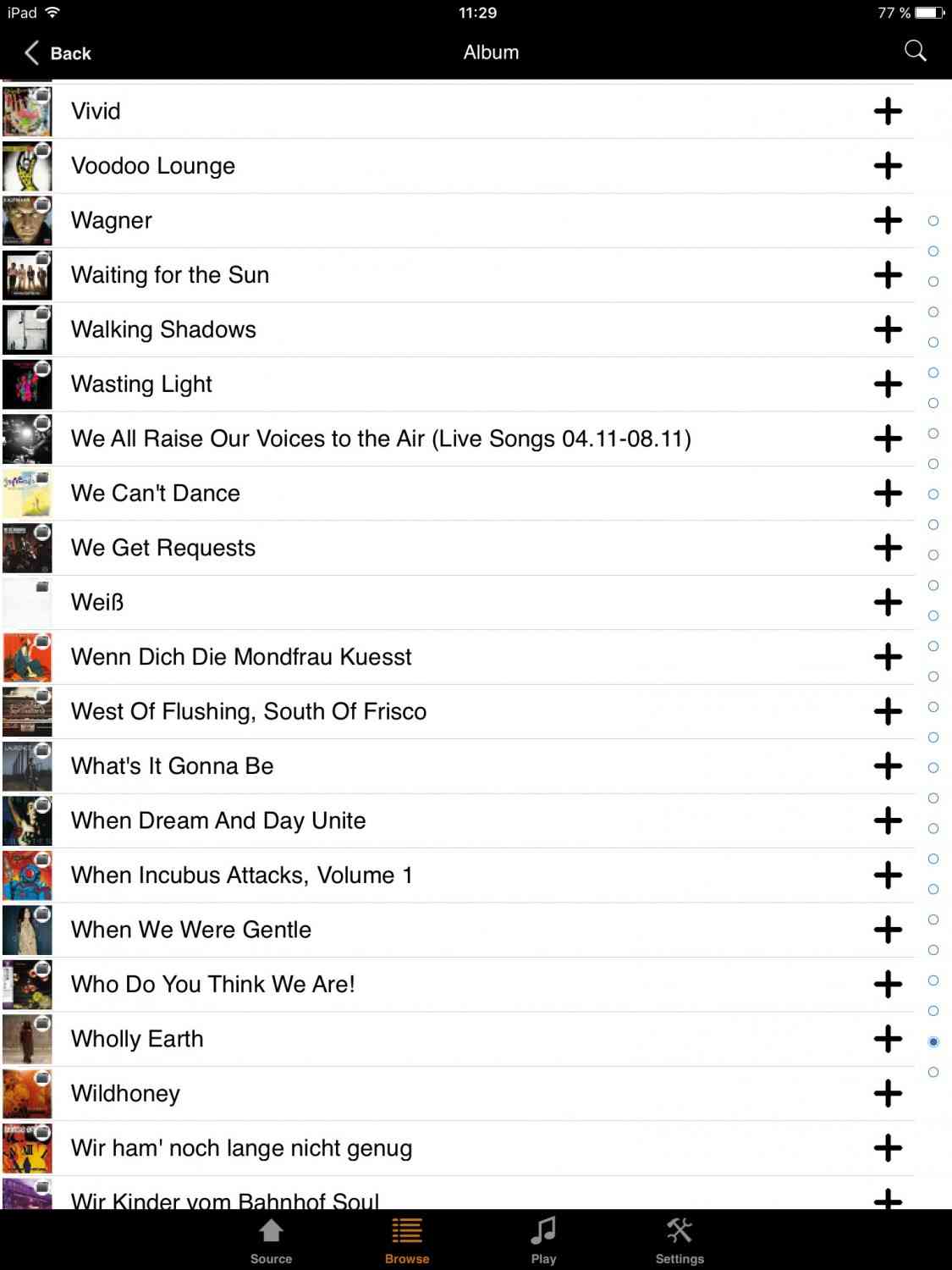Add We Get Requests with plus
Image resolution: width=952 pixels, height=1270 pixels.
887,548
